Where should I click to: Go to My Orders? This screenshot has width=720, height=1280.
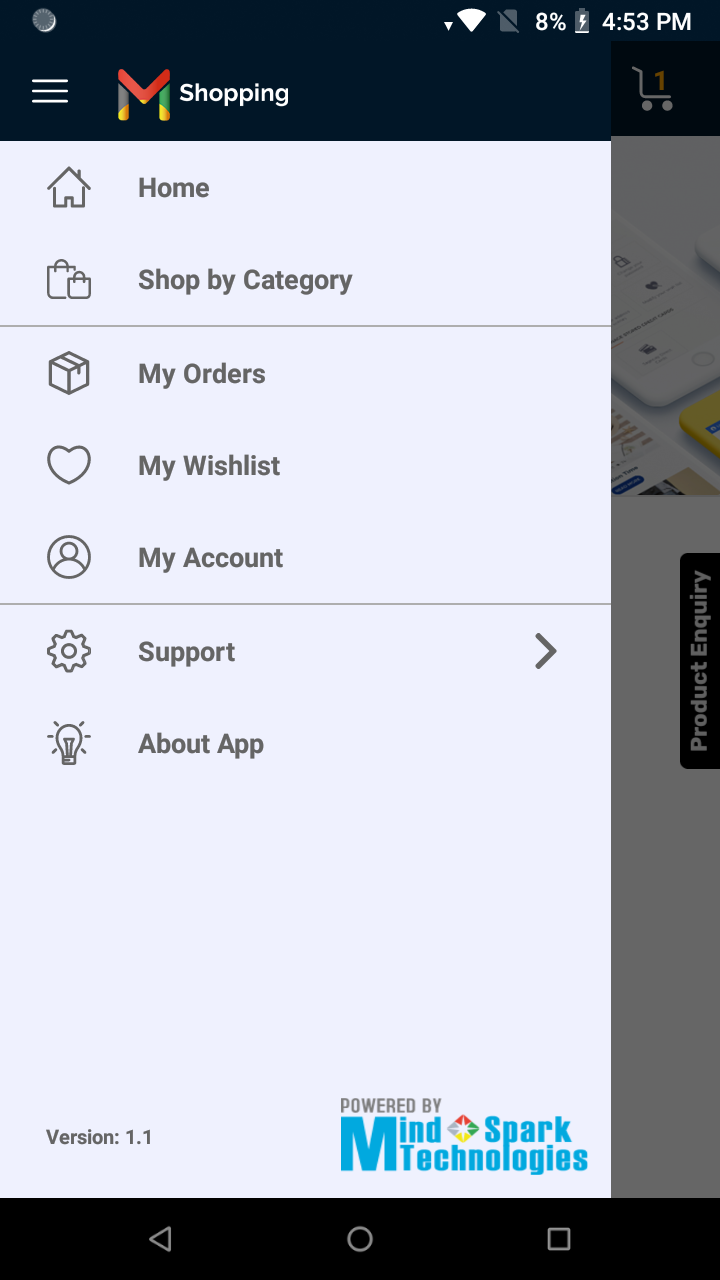201,372
